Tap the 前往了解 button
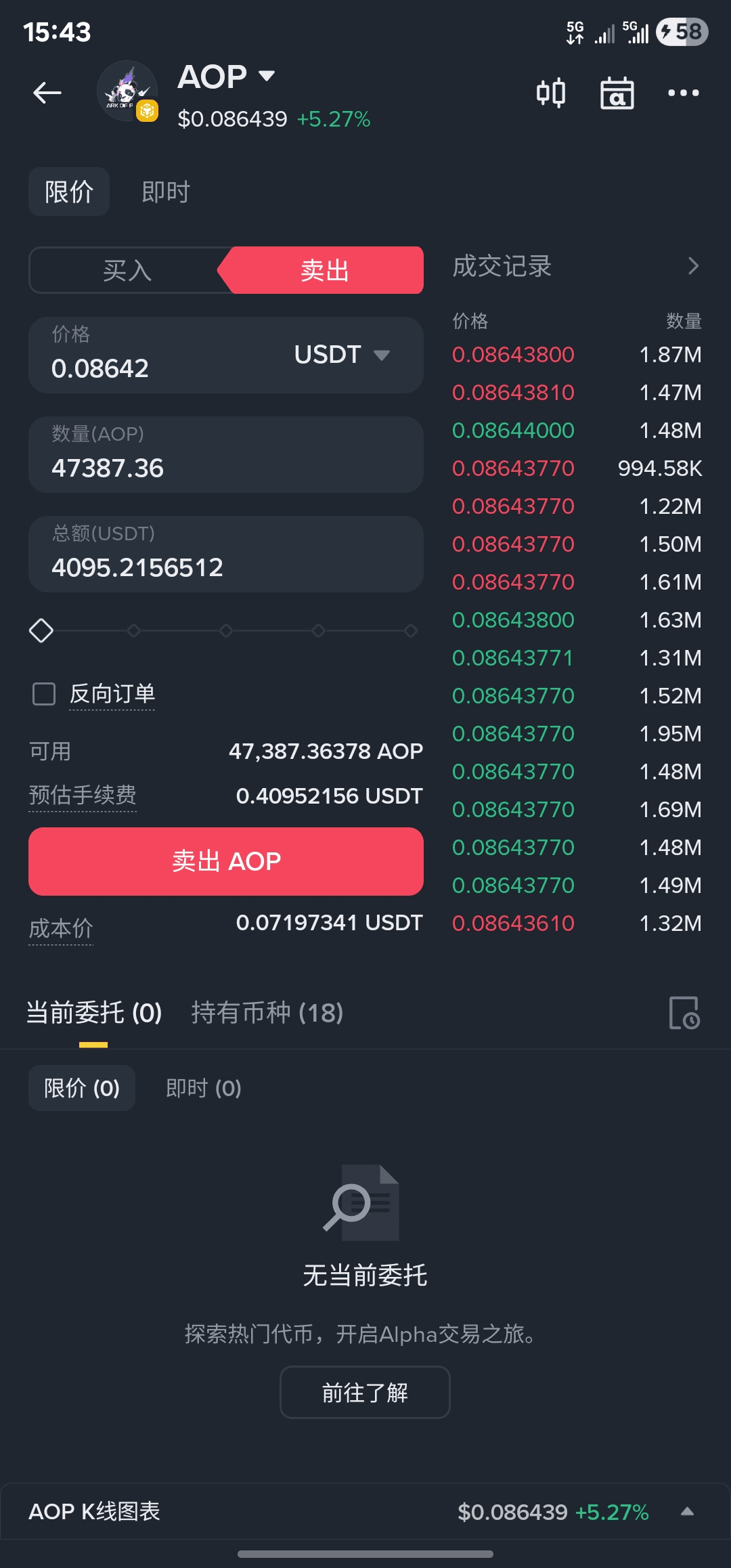Screen dimensions: 731x1568 point(365,1393)
